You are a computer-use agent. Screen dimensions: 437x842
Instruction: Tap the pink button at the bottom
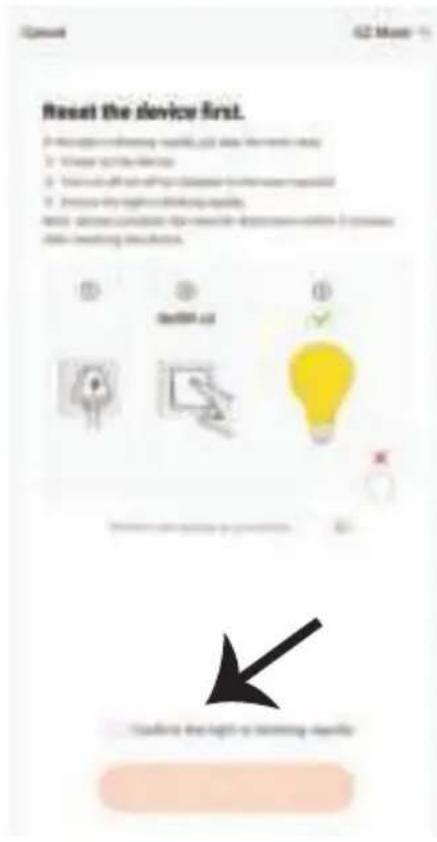(226, 787)
